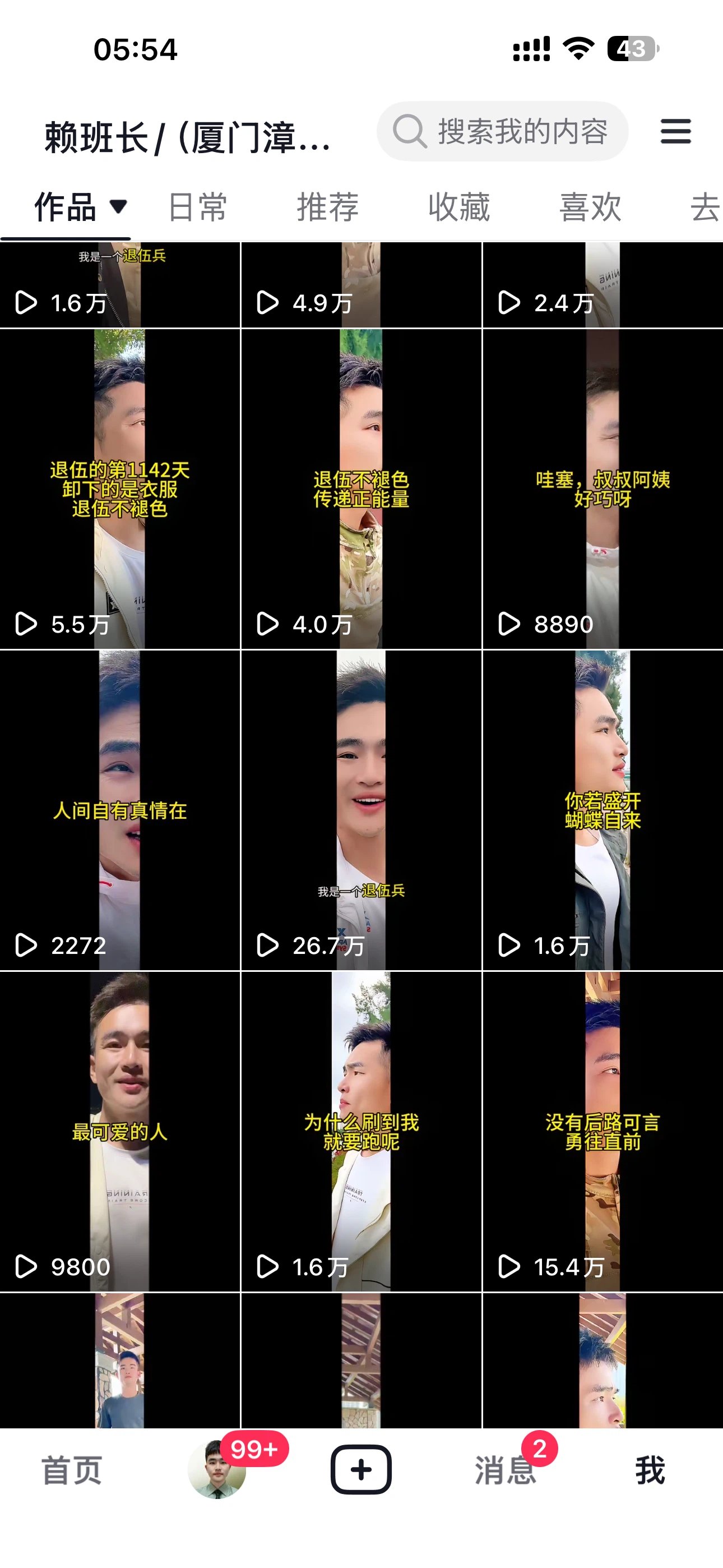The height and width of the screenshot is (1568, 723).
Task: Switch to the 推荐 tab
Action: pos(328,207)
